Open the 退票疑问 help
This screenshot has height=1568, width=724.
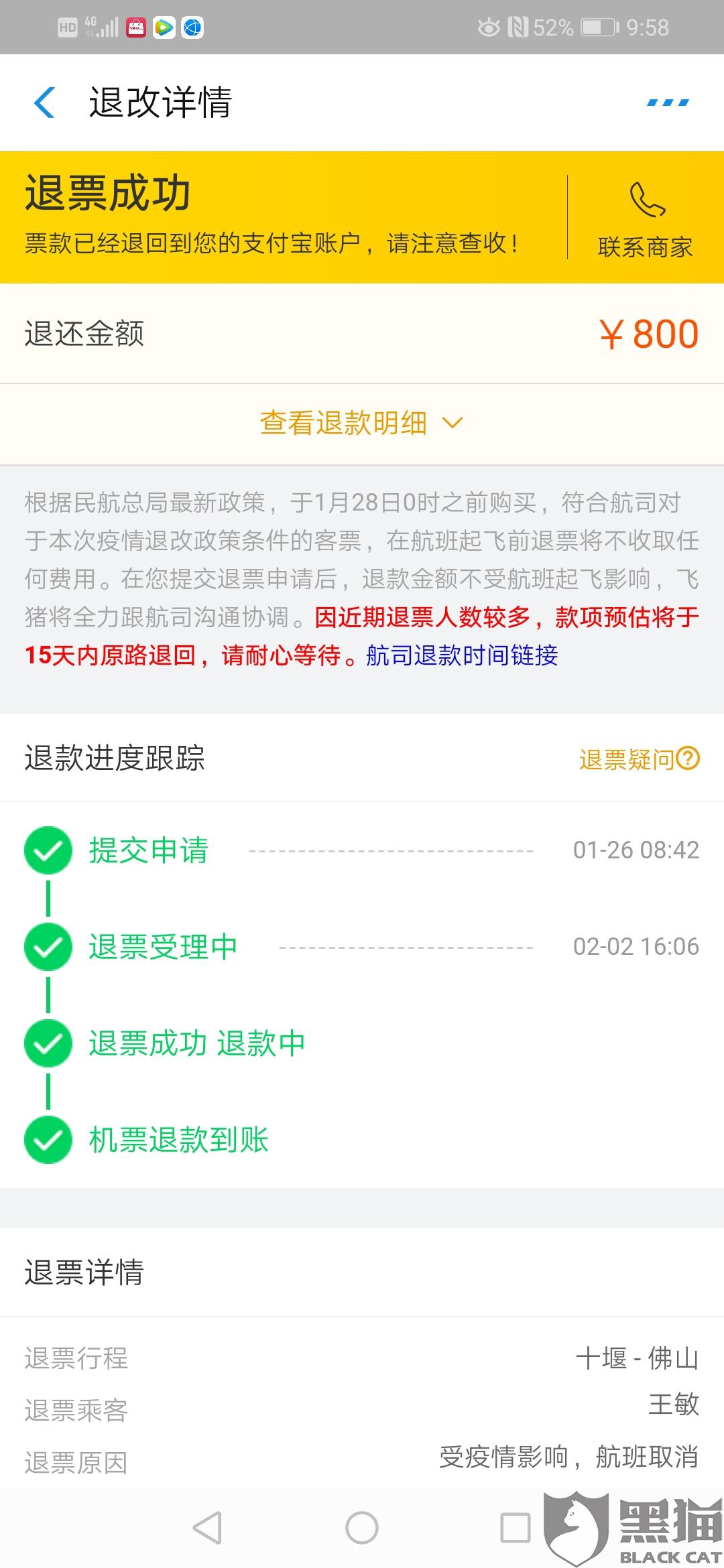coord(640,759)
